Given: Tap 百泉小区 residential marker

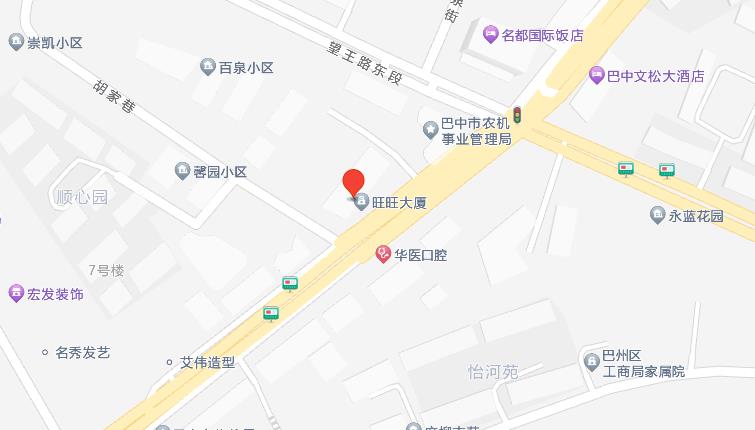Looking at the screenshot, I should click(x=207, y=67).
